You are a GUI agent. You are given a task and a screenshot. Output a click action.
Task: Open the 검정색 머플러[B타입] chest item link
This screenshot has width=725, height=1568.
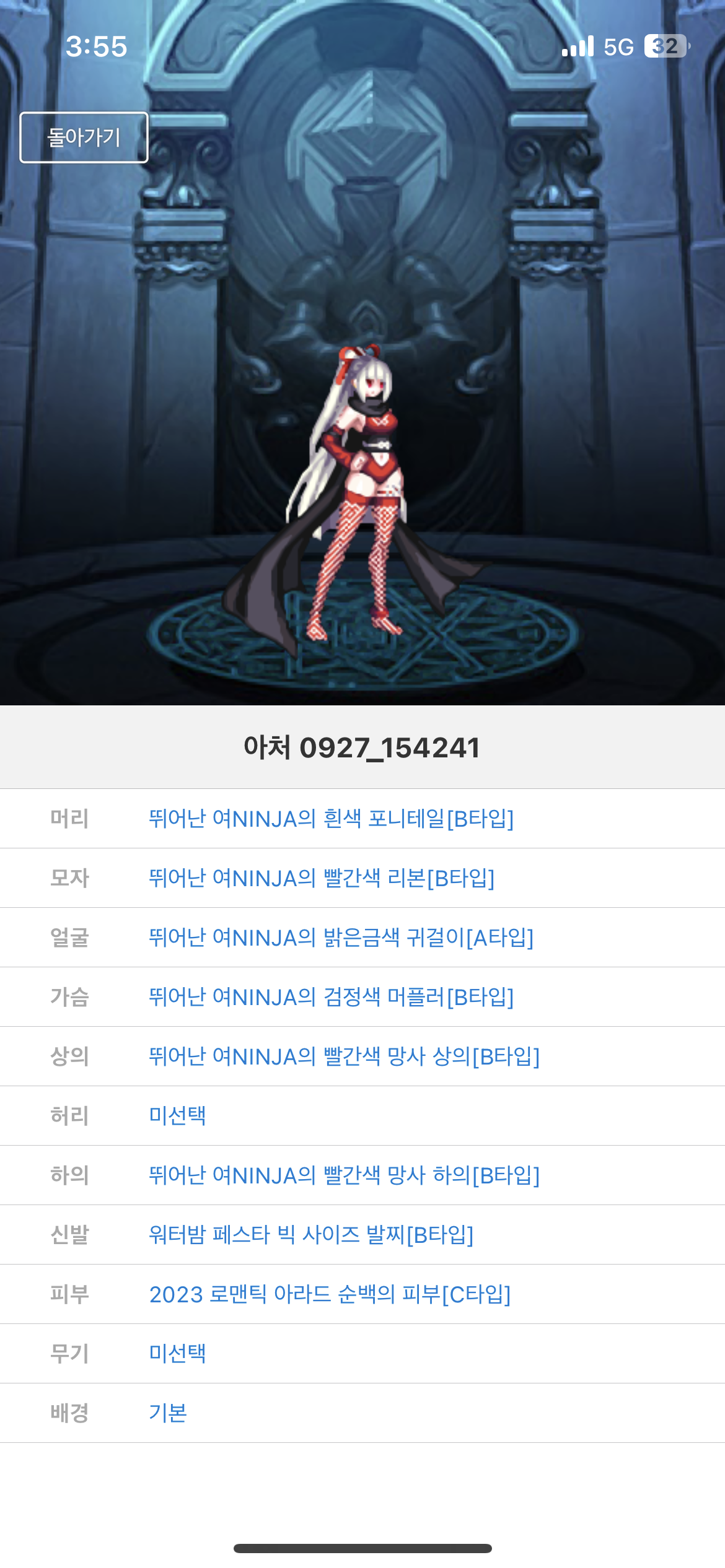tap(331, 997)
